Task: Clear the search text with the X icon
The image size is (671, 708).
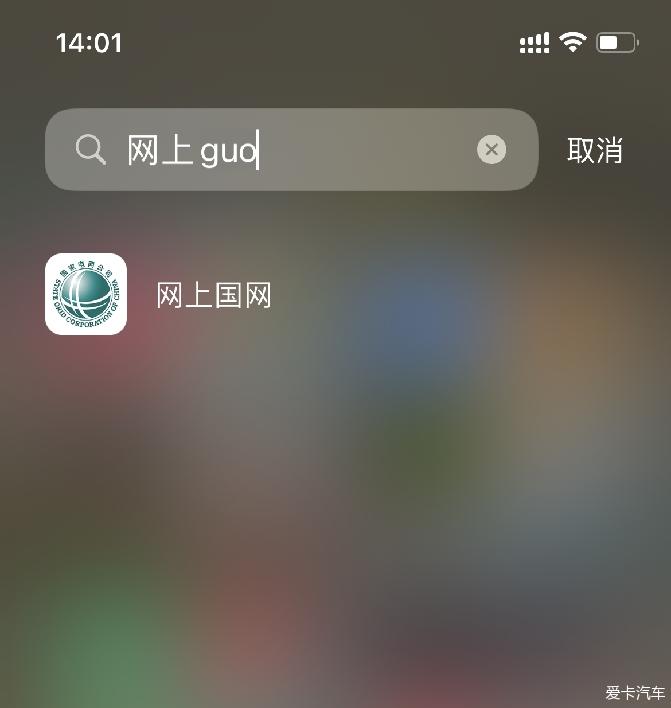Action: coord(491,150)
